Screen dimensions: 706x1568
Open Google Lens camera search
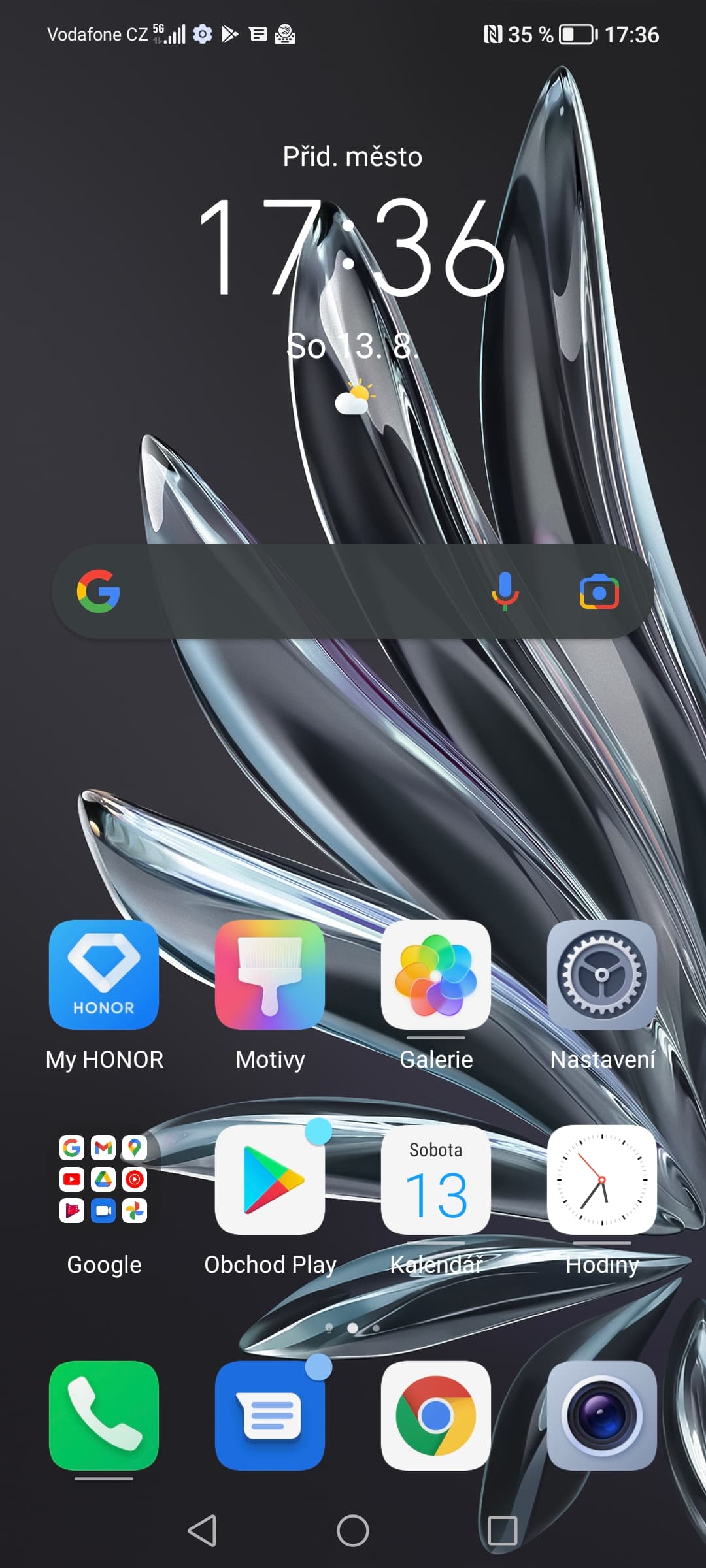click(x=599, y=591)
